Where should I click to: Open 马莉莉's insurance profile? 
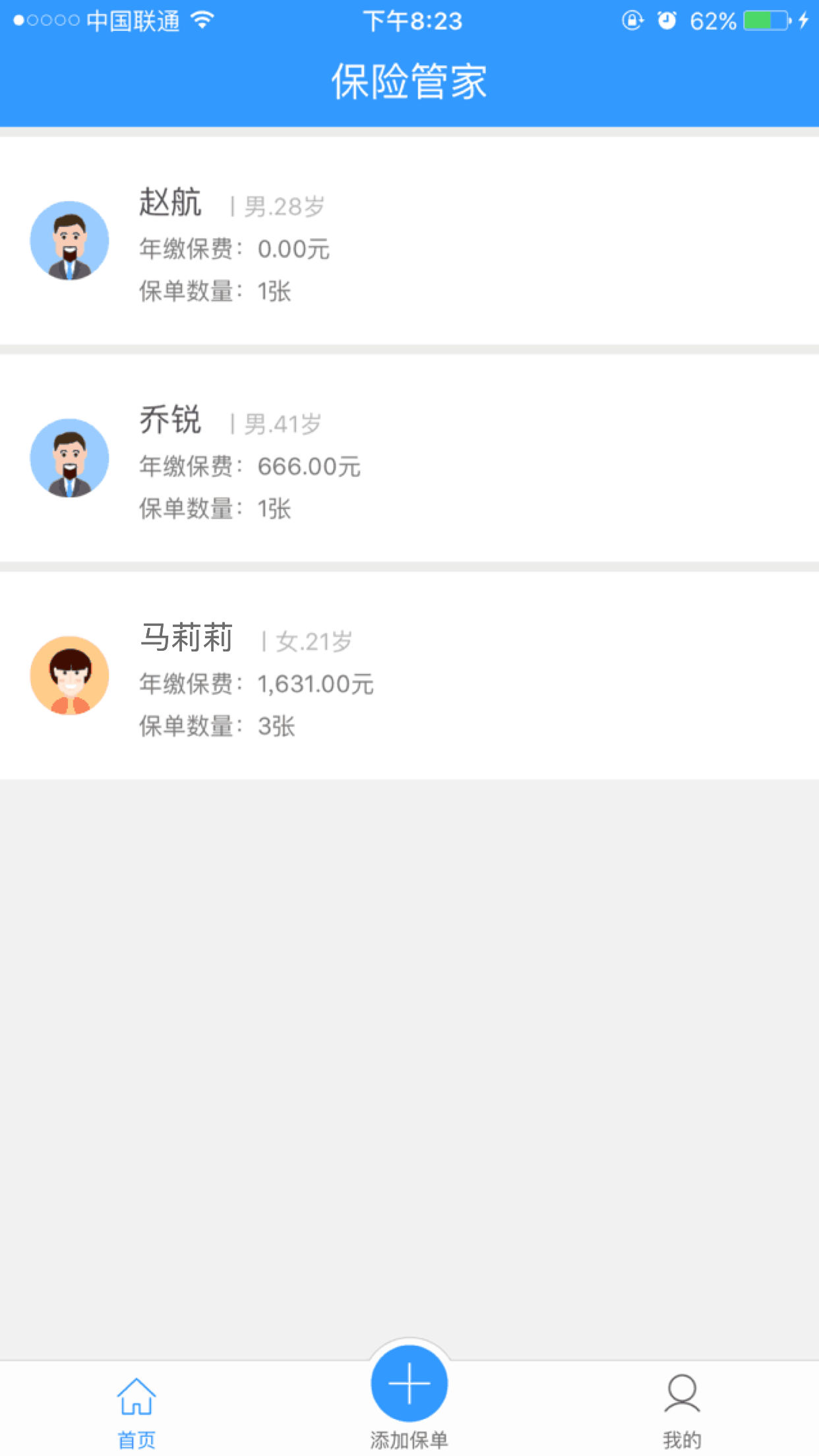pyautogui.click(x=409, y=676)
